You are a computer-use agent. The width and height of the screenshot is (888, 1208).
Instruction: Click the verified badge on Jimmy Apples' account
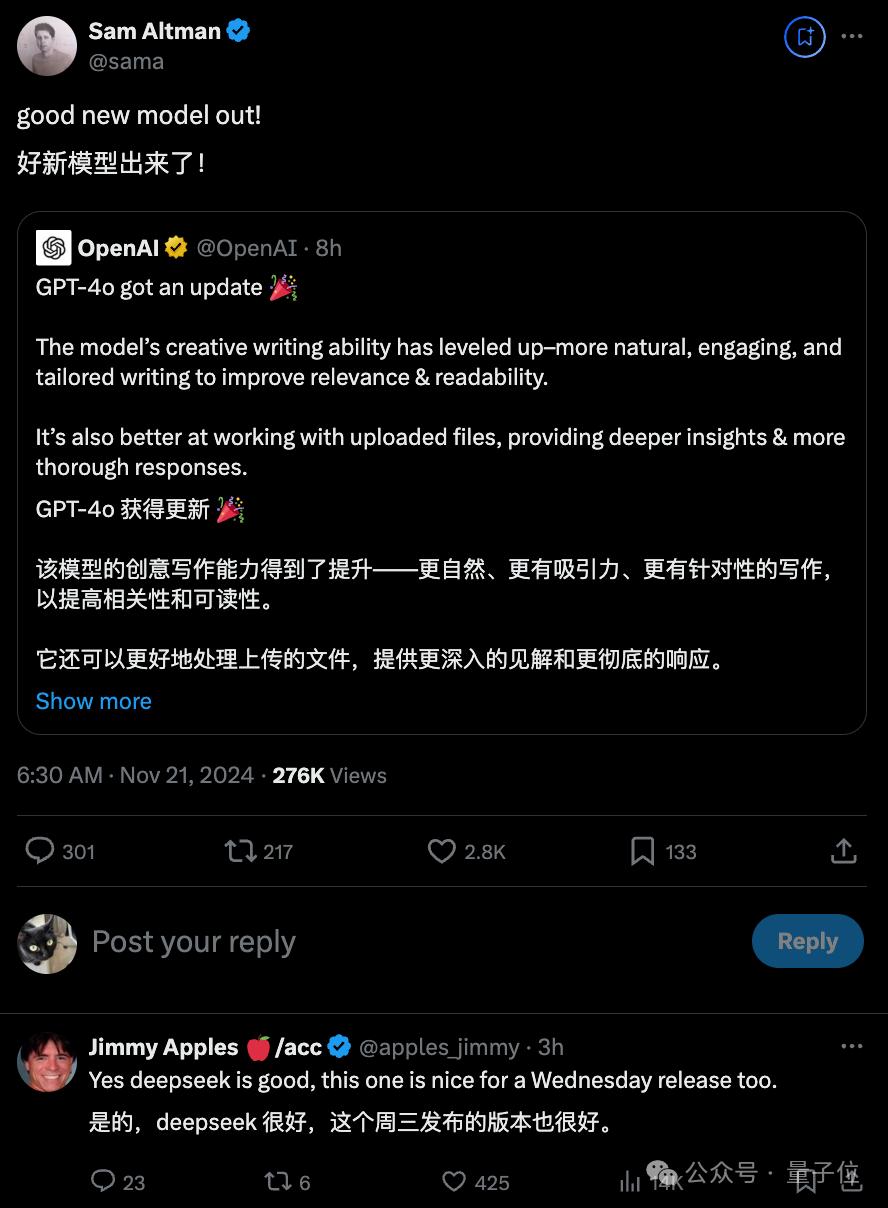point(339,1047)
